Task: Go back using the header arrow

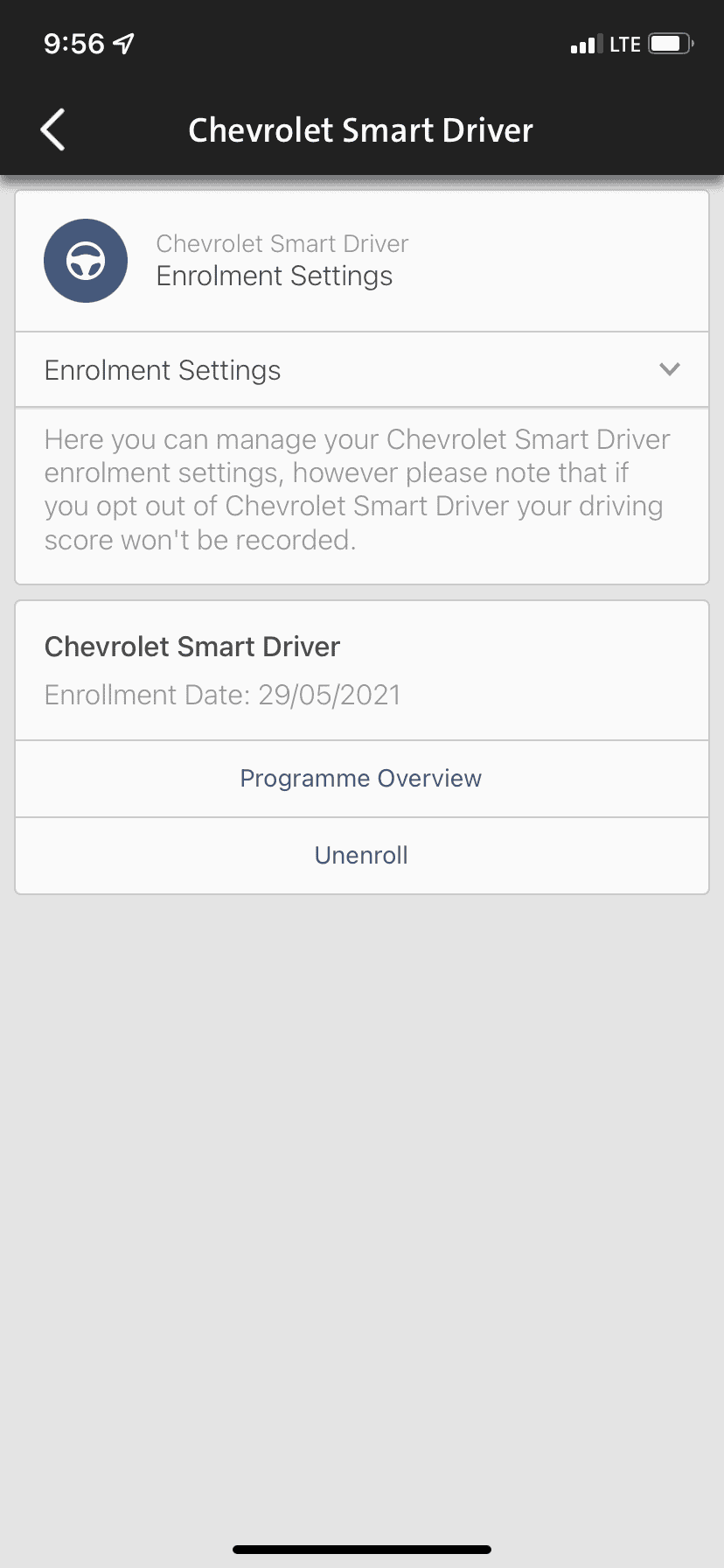Action: (53, 130)
